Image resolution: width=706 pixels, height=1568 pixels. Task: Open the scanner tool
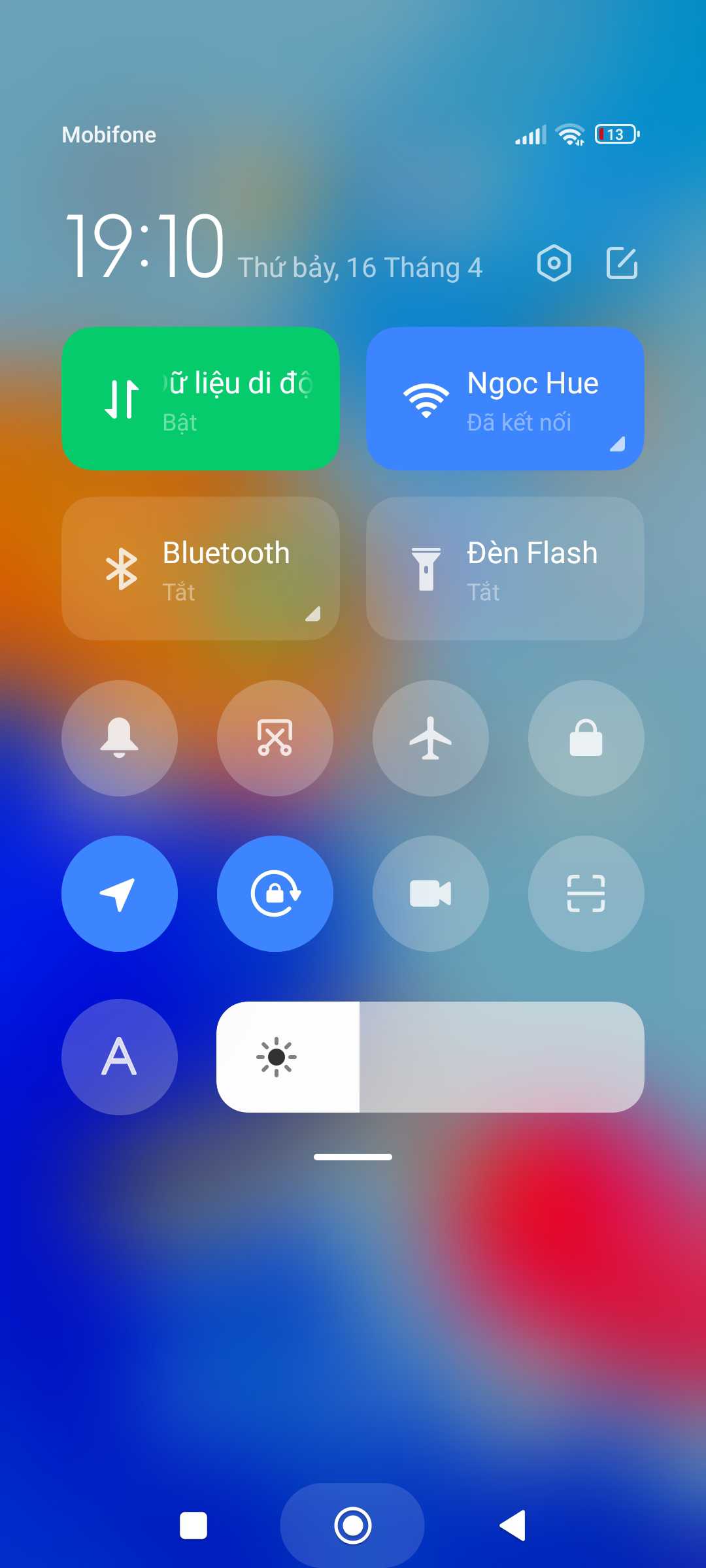pos(586,894)
